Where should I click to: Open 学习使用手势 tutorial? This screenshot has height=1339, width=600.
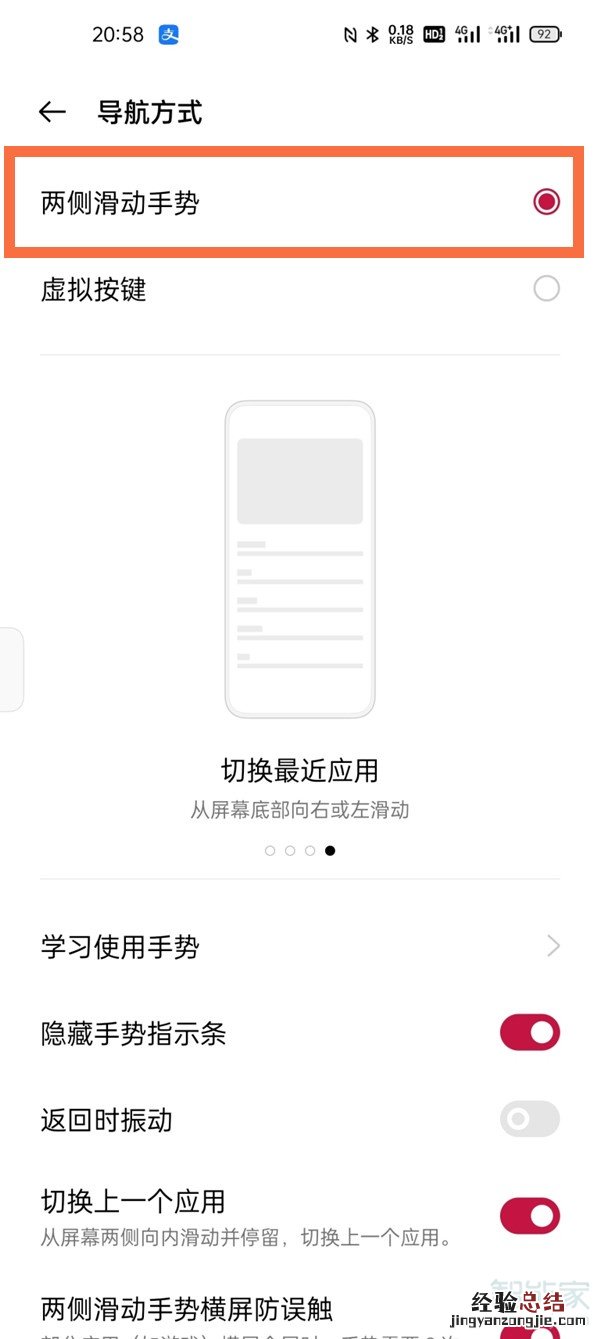click(x=300, y=946)
